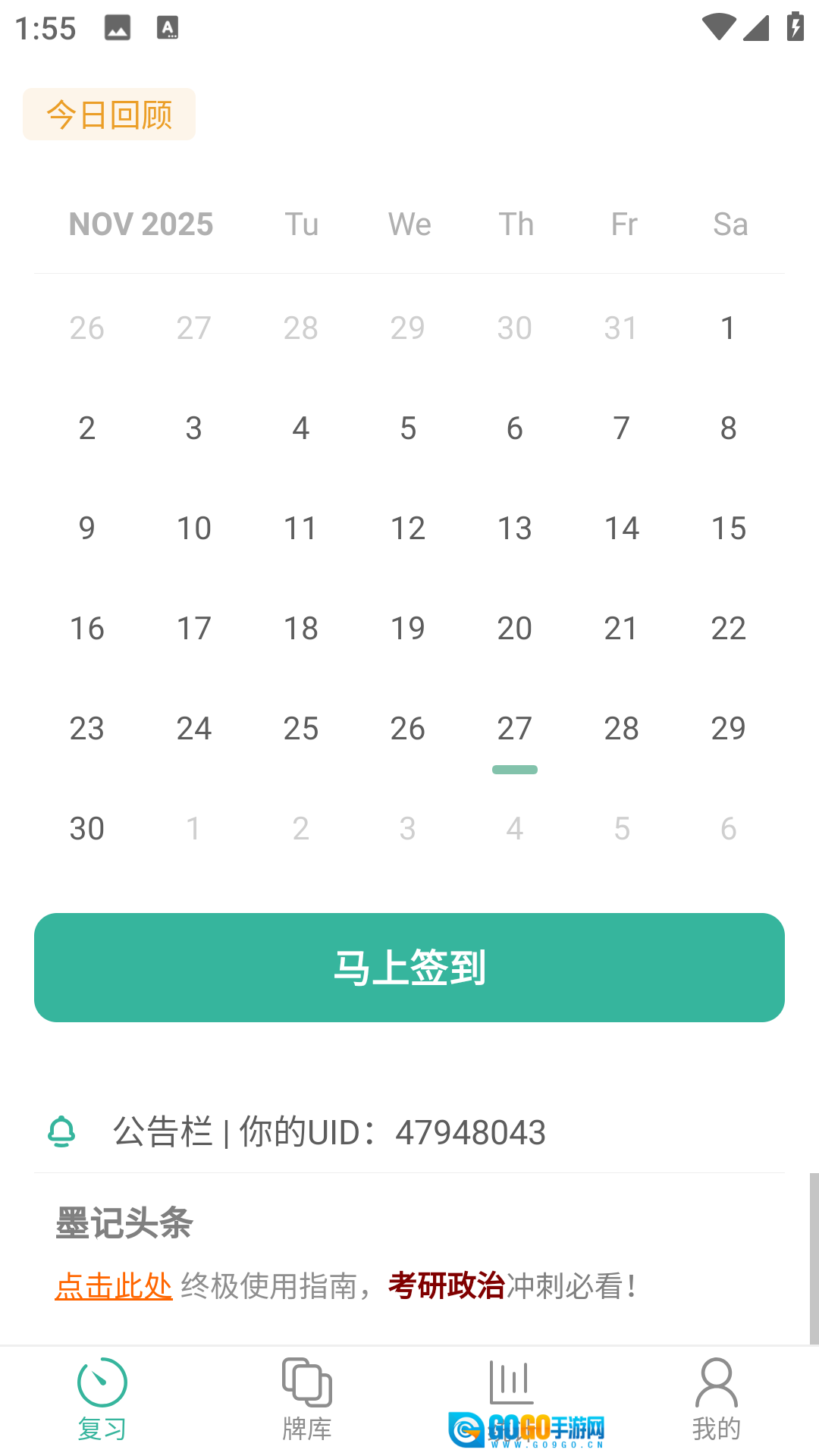Open the 点击此处 usage guide link
The height and width of the screenshot is (1456, 819).
114,1286
